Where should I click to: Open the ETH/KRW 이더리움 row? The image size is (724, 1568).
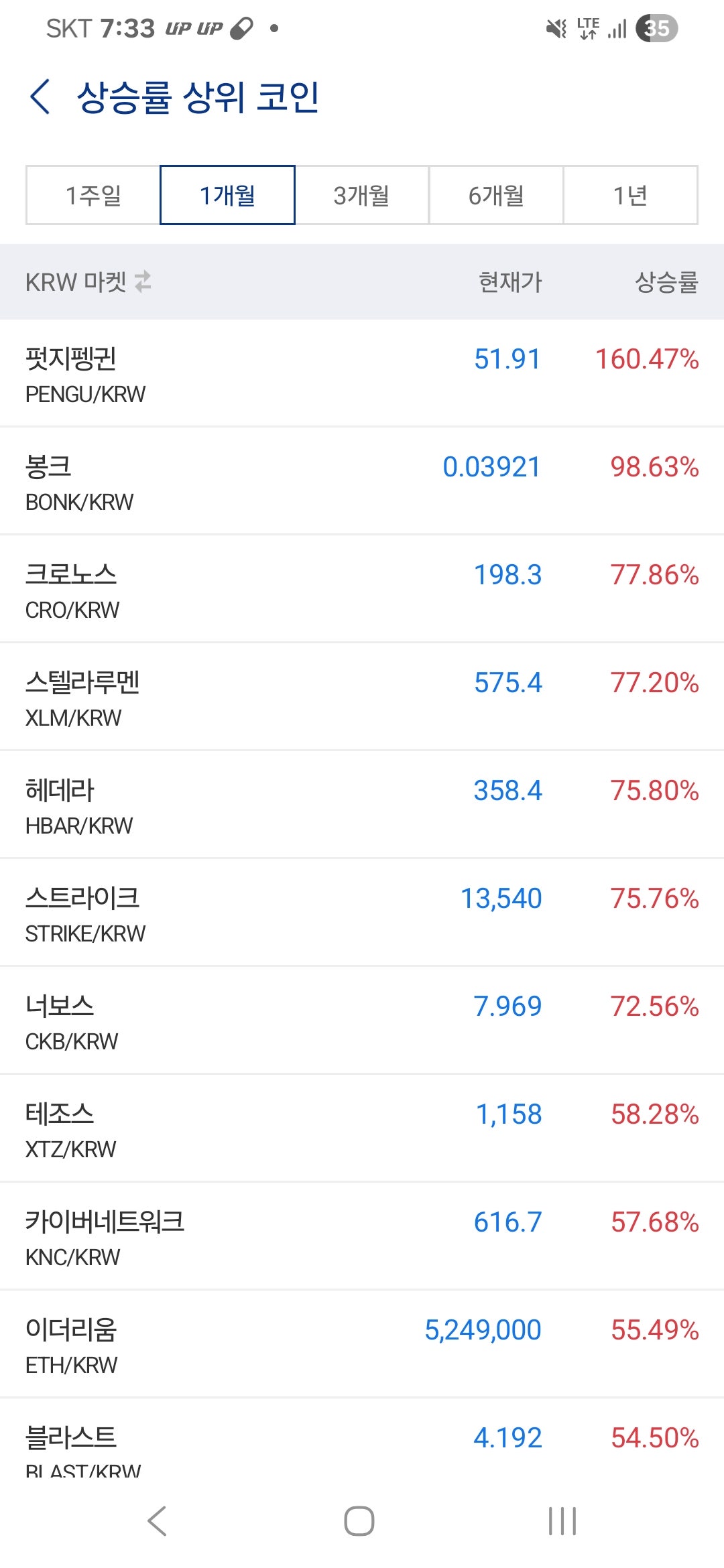click(x=362, y=1344)
